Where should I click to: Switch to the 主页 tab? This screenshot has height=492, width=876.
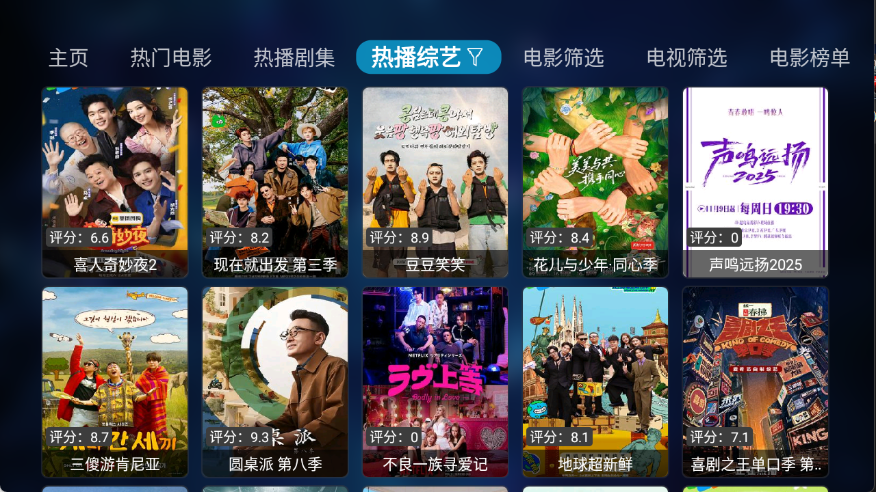69,58
